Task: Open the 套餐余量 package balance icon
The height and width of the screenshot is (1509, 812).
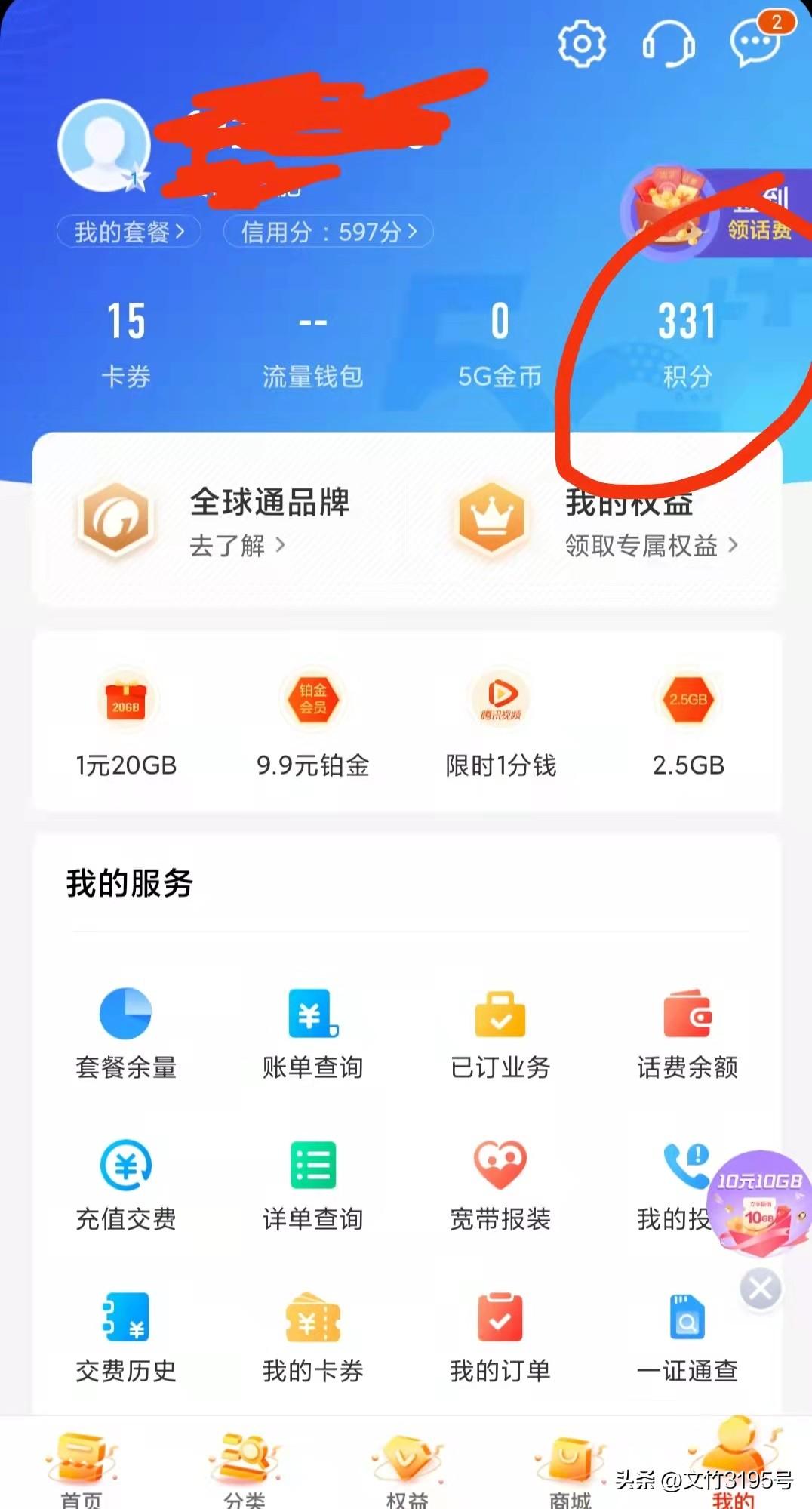Action: click(x=125, y=1015)
